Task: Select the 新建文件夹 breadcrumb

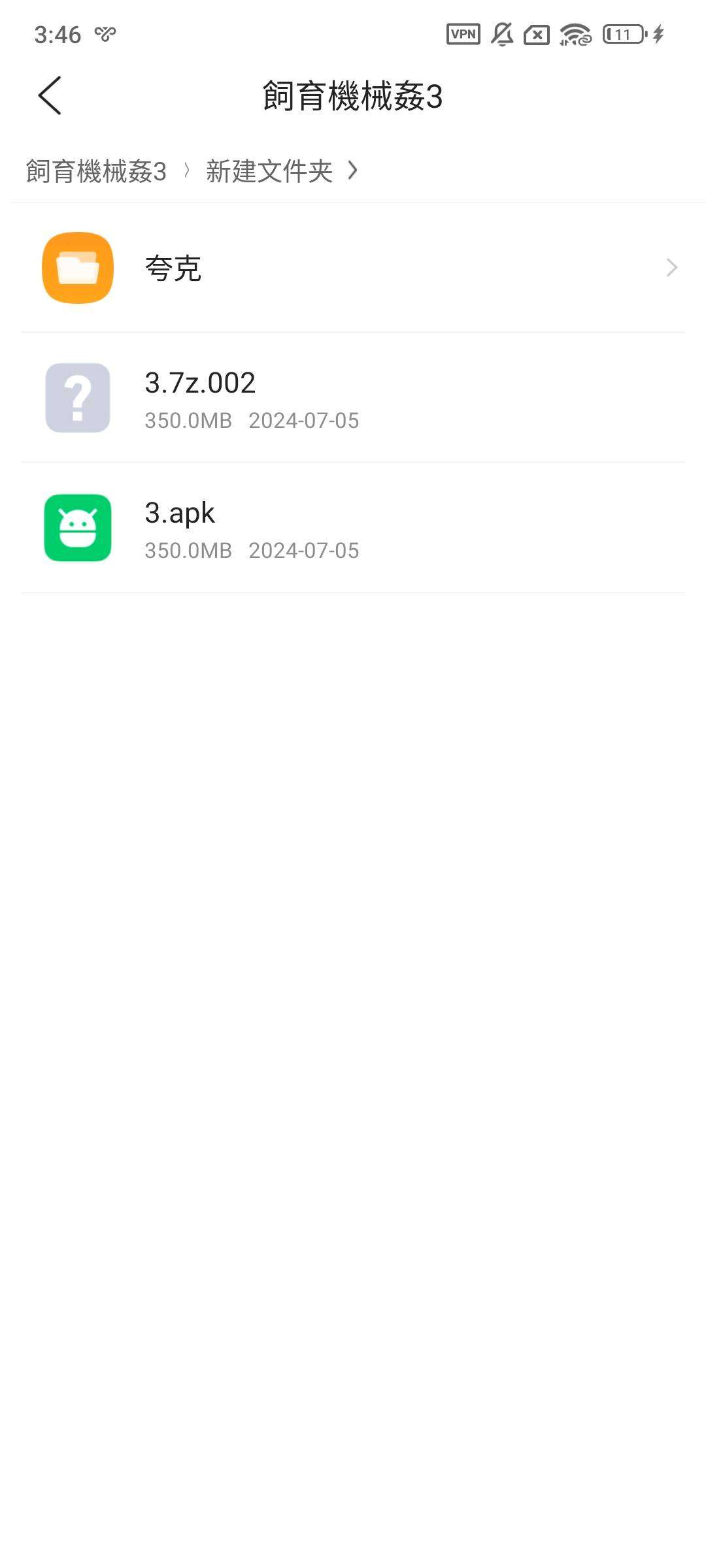Action: click(x=269, y=171)
